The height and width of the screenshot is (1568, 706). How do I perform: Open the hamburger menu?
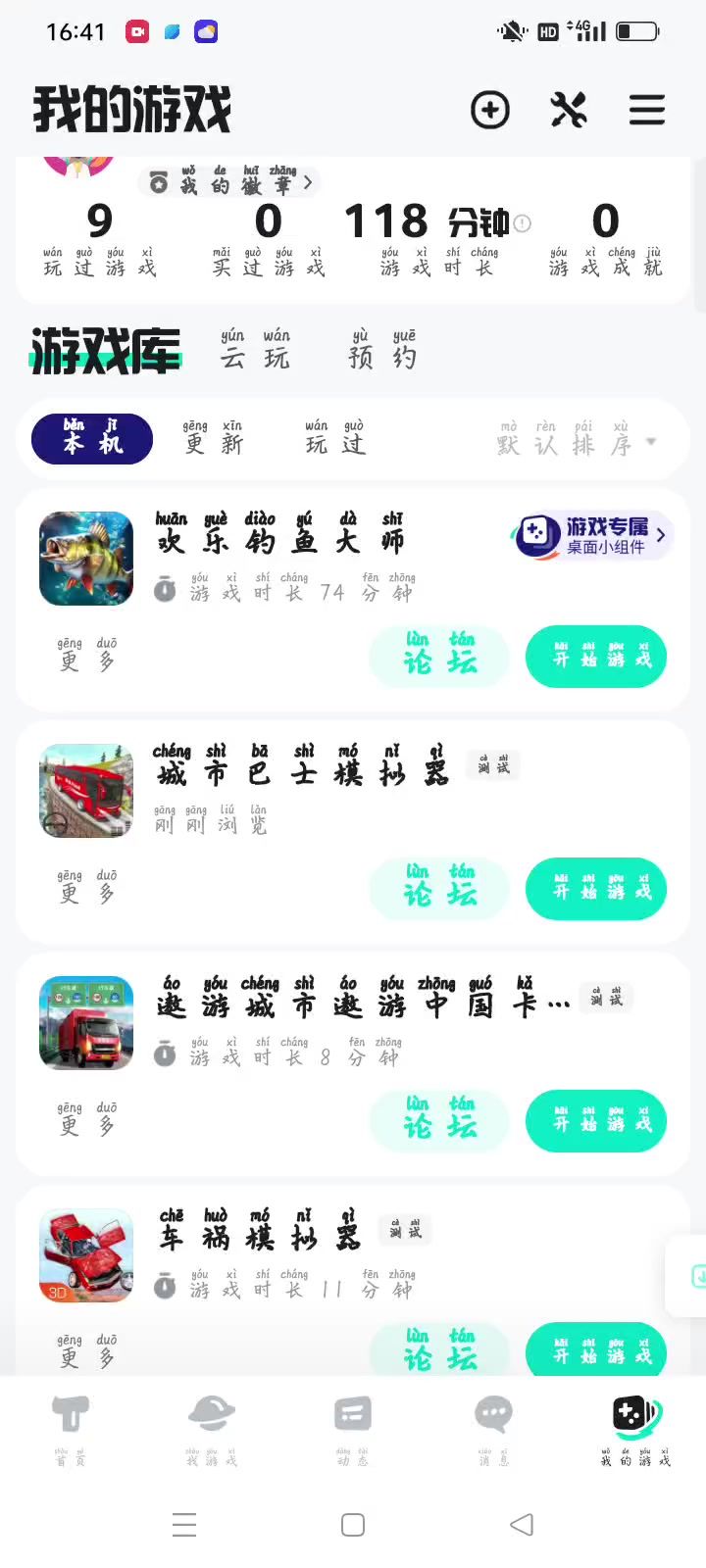point(647,110)
